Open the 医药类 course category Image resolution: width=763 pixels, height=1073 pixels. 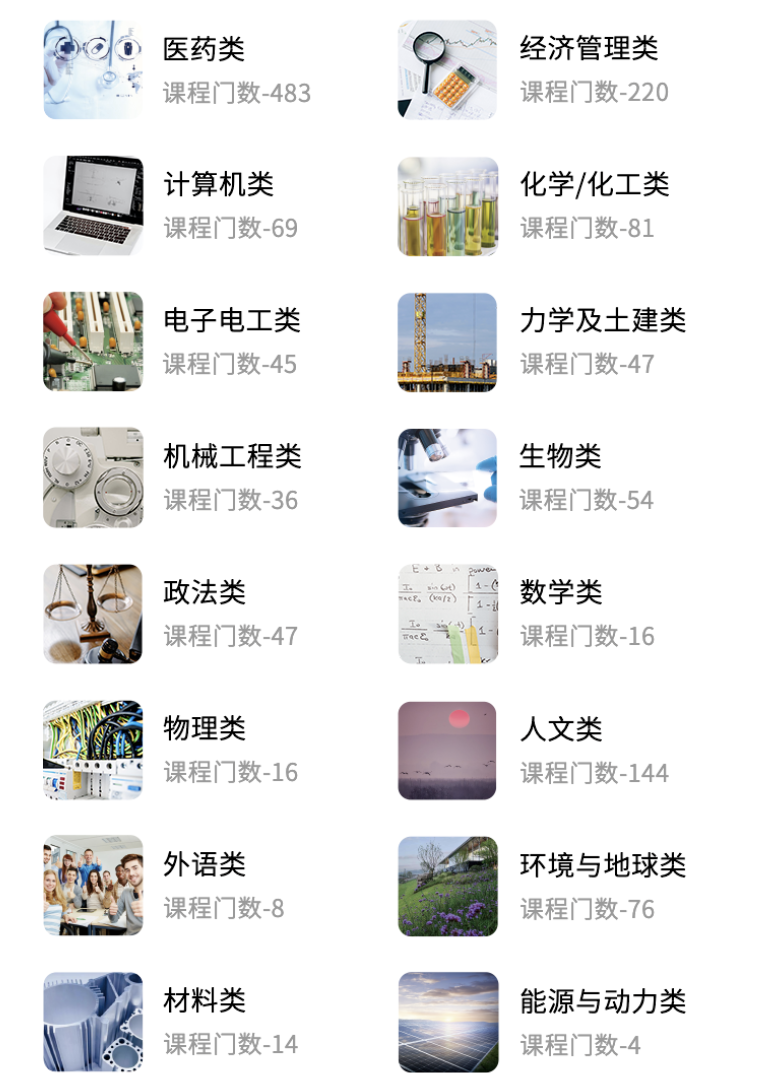point(203,48)
